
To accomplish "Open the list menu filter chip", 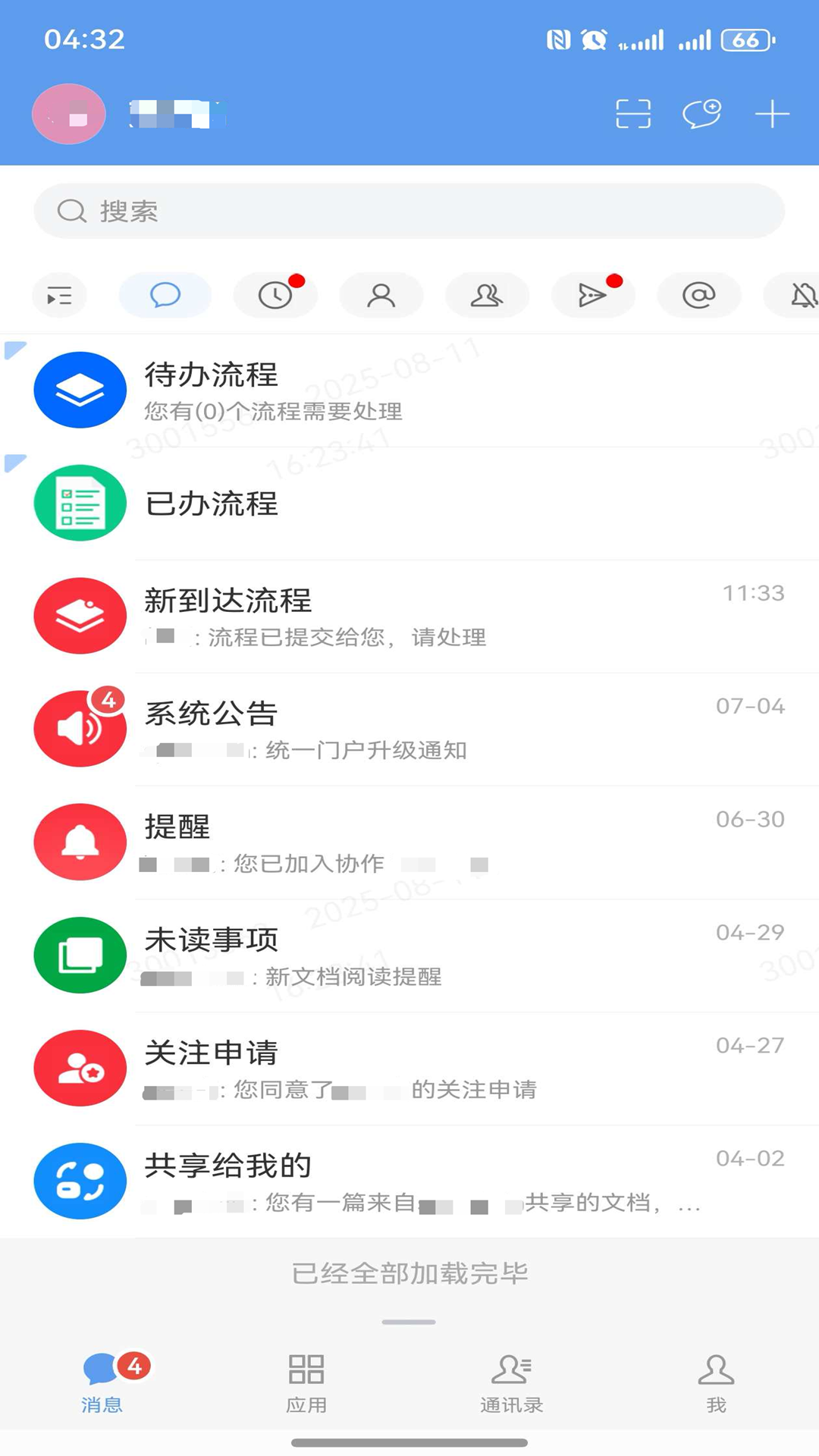I will 59,295.
